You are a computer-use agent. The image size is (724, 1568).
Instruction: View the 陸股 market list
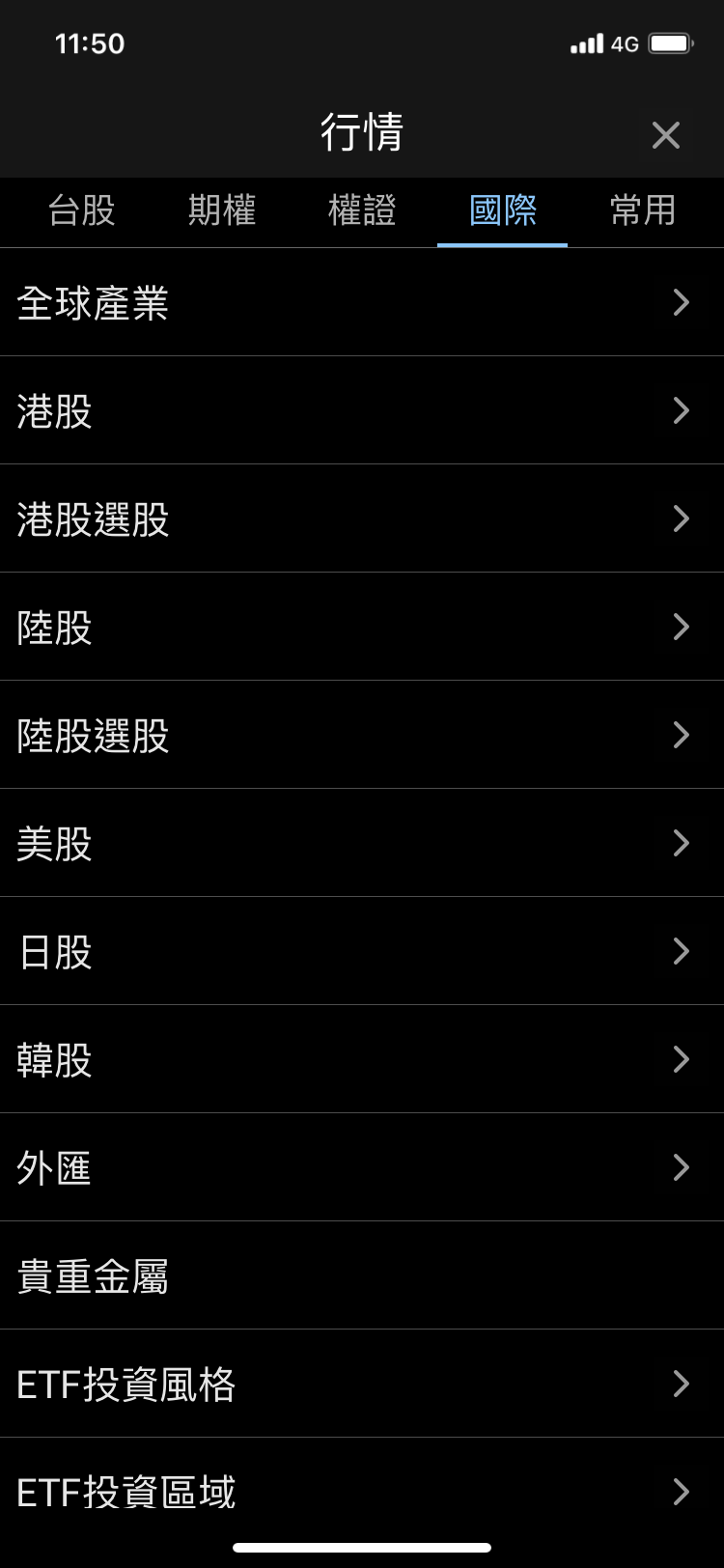pyautogui.click(x=362, y=628)
